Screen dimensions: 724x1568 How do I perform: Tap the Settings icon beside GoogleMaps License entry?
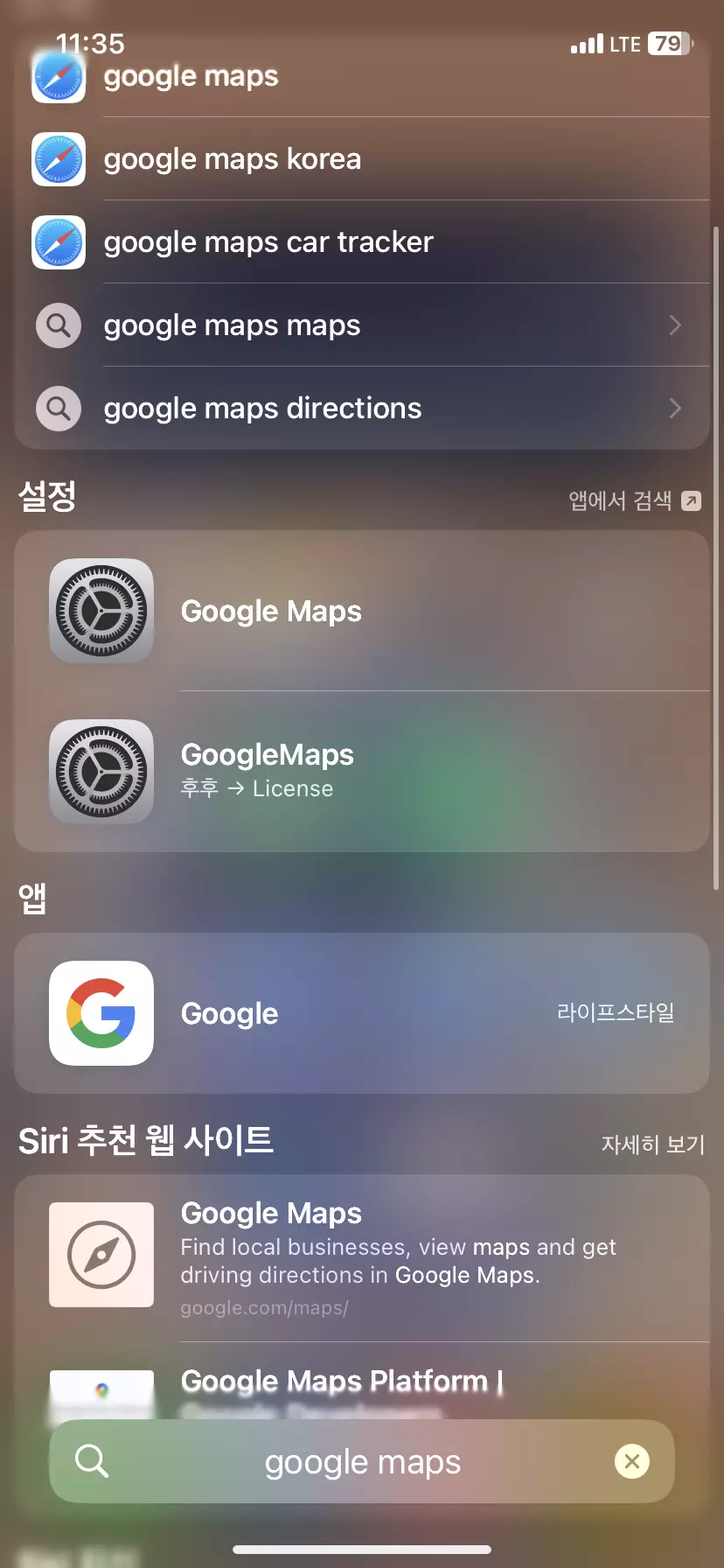[x=101, y=771]
